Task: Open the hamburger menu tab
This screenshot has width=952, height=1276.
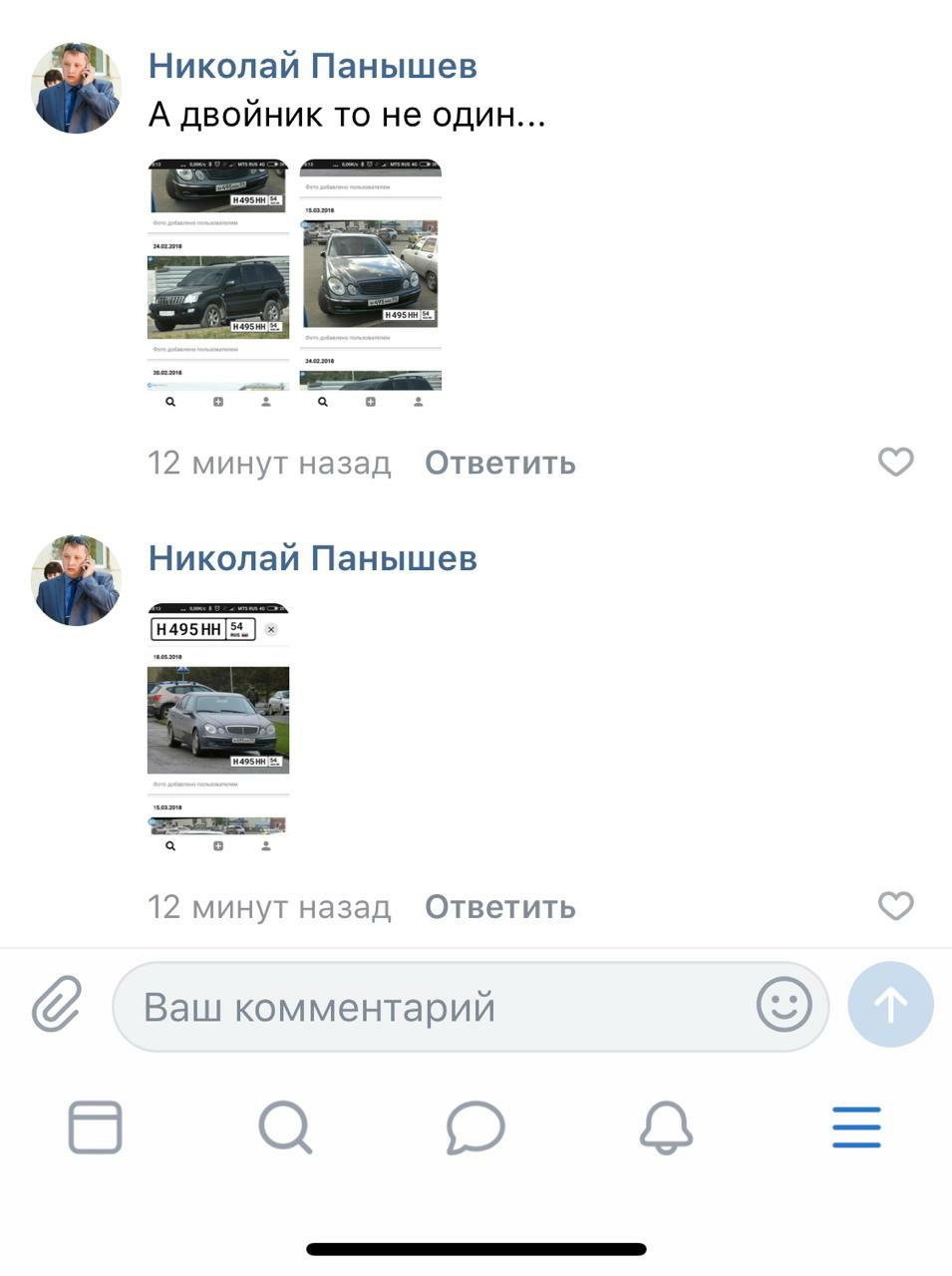Action: pos(856,1127)
